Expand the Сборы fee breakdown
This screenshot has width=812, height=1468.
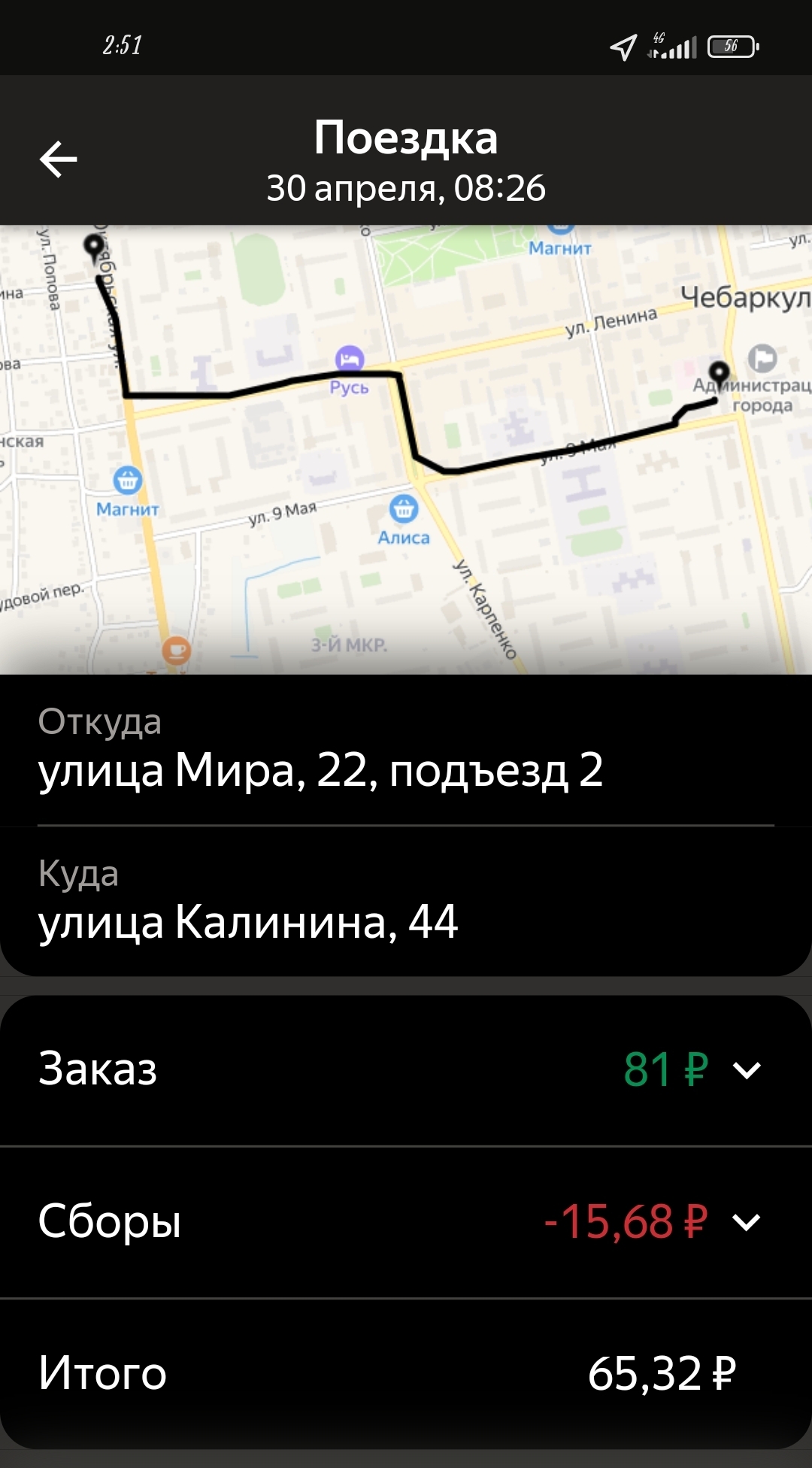746,1222
